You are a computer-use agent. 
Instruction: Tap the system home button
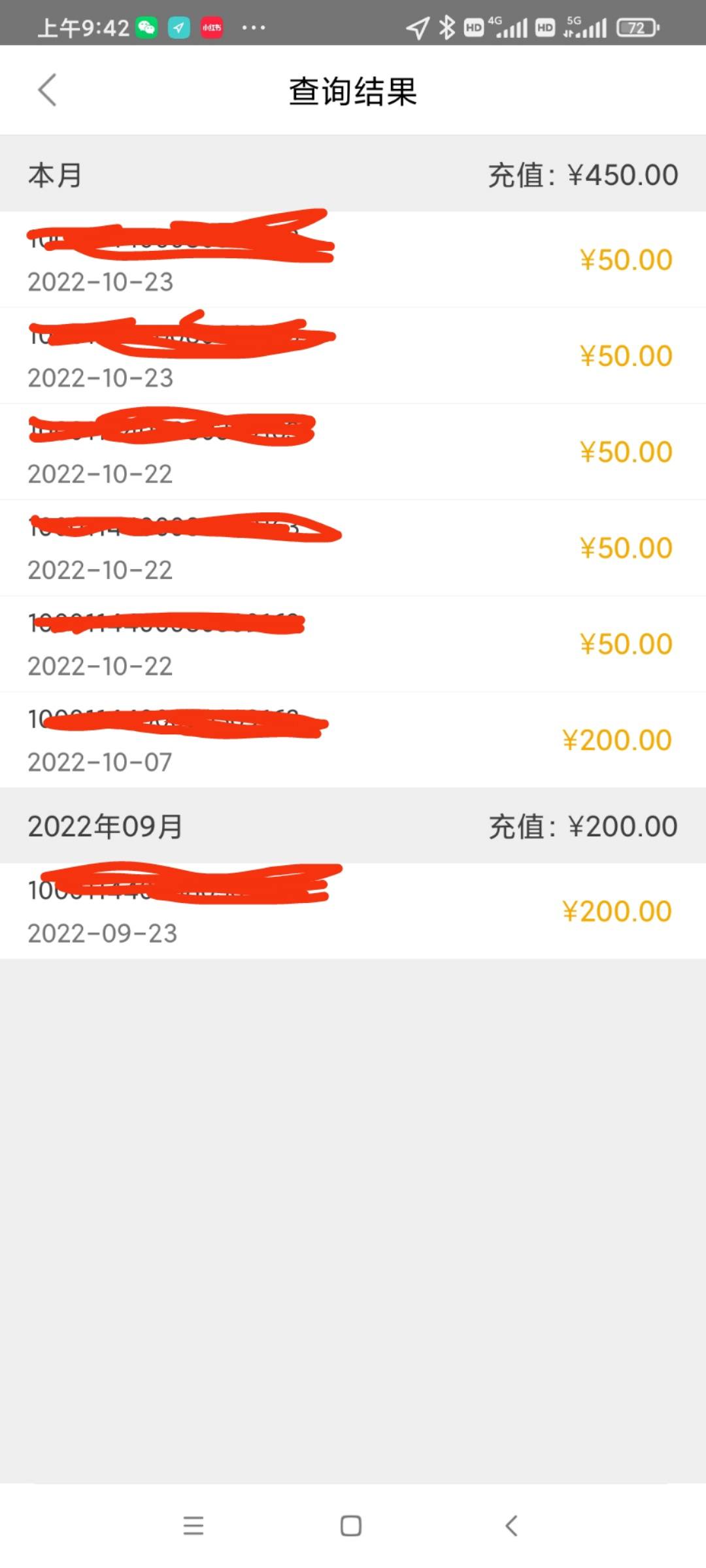[x=351, y=1526]
